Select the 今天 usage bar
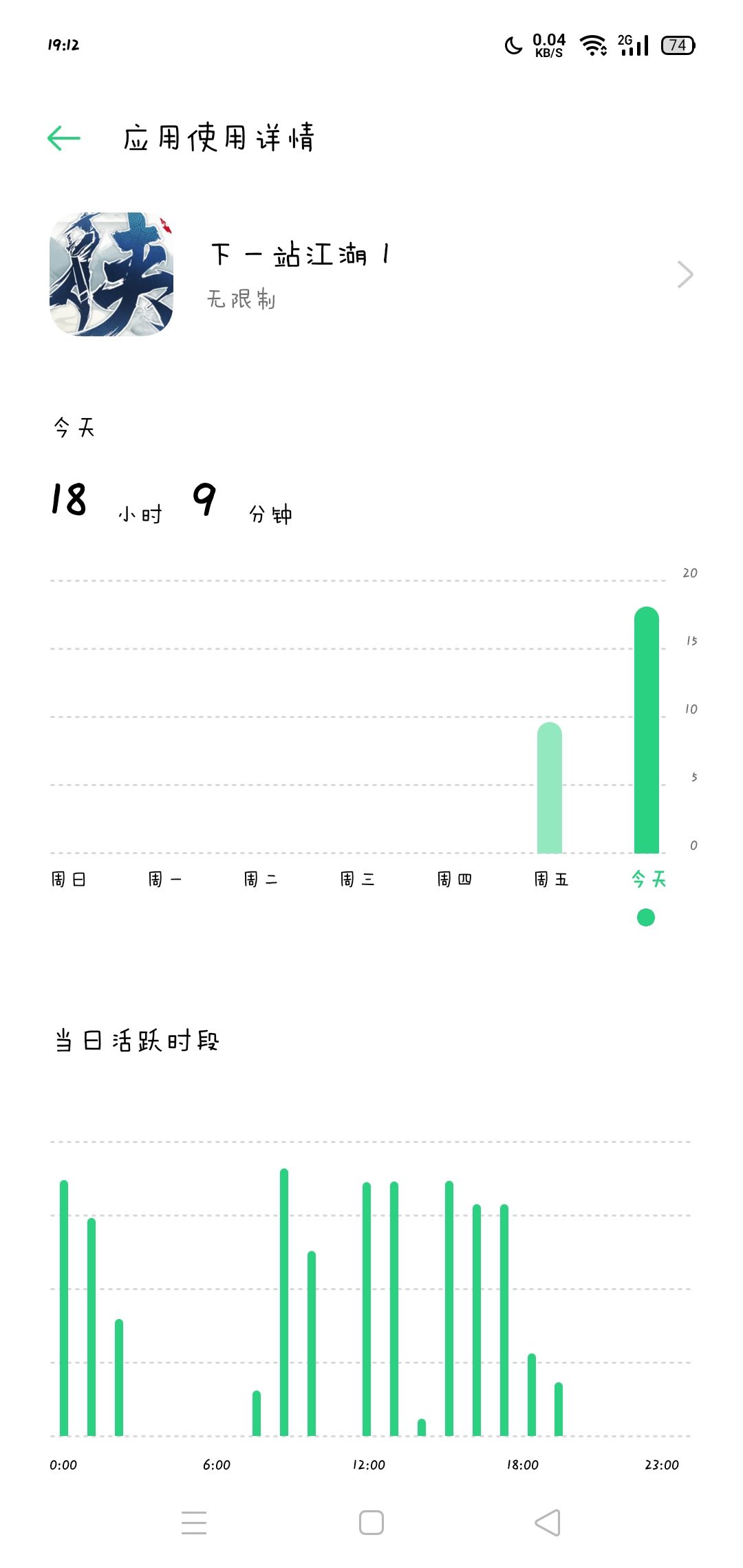 (x=647, y=730)
